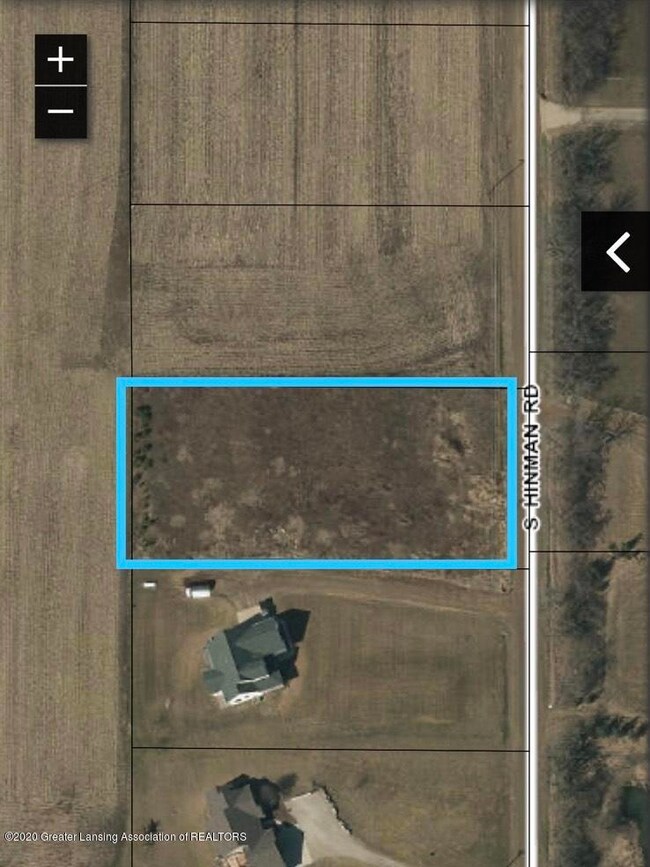
Task: Zoom in on the map
Action: (x=61, y=60)
